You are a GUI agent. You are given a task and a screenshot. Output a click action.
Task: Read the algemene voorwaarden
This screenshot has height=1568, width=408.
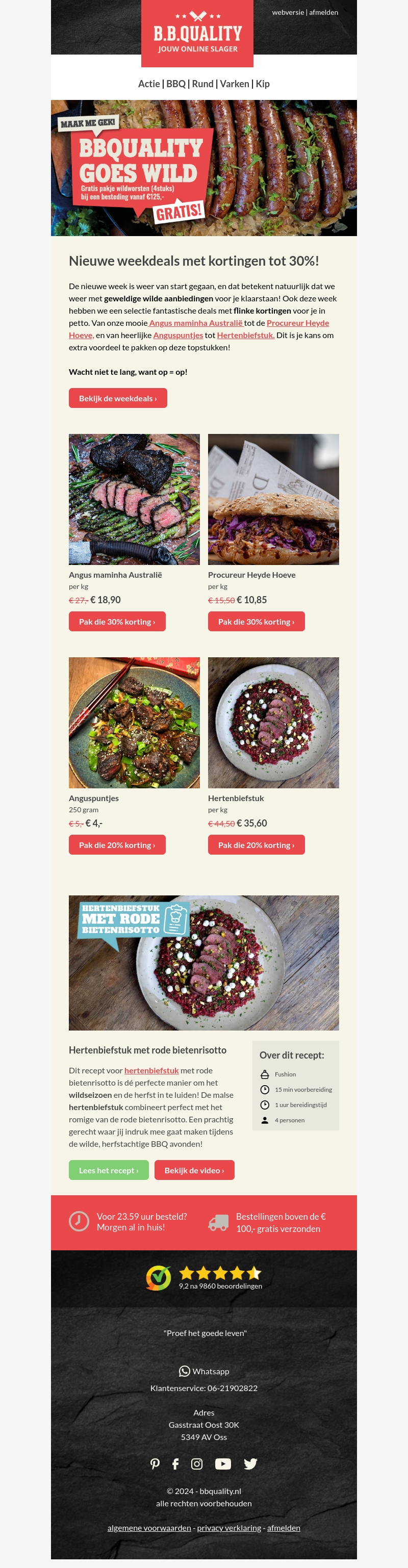(149, 1528)
